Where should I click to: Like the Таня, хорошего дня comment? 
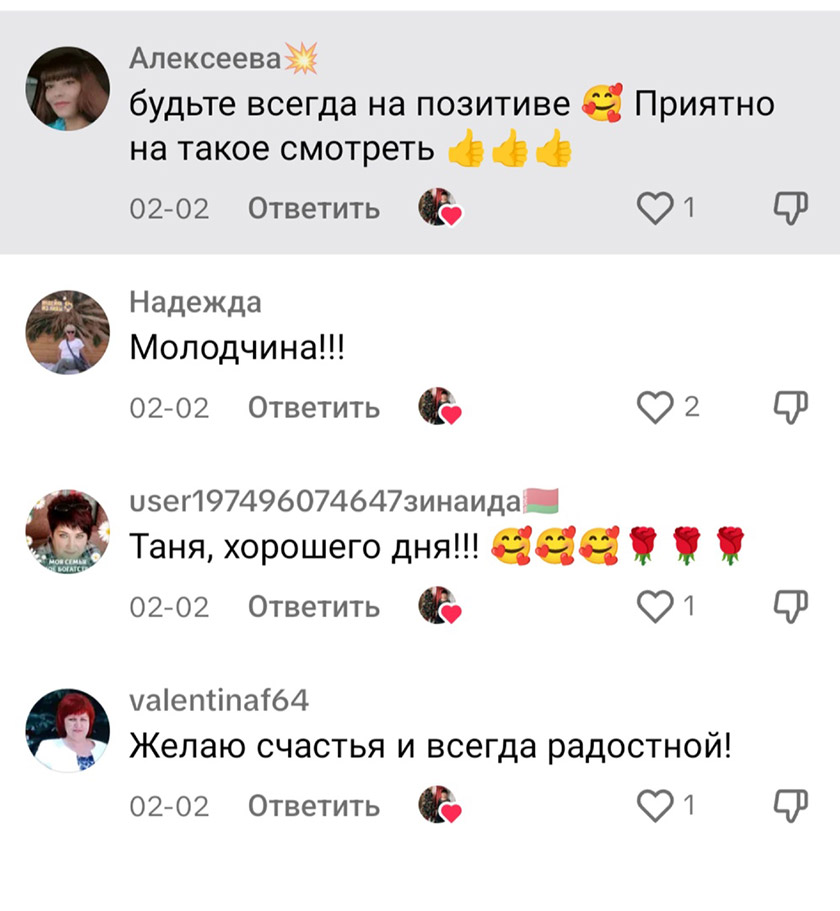click(x=655, y=606)
